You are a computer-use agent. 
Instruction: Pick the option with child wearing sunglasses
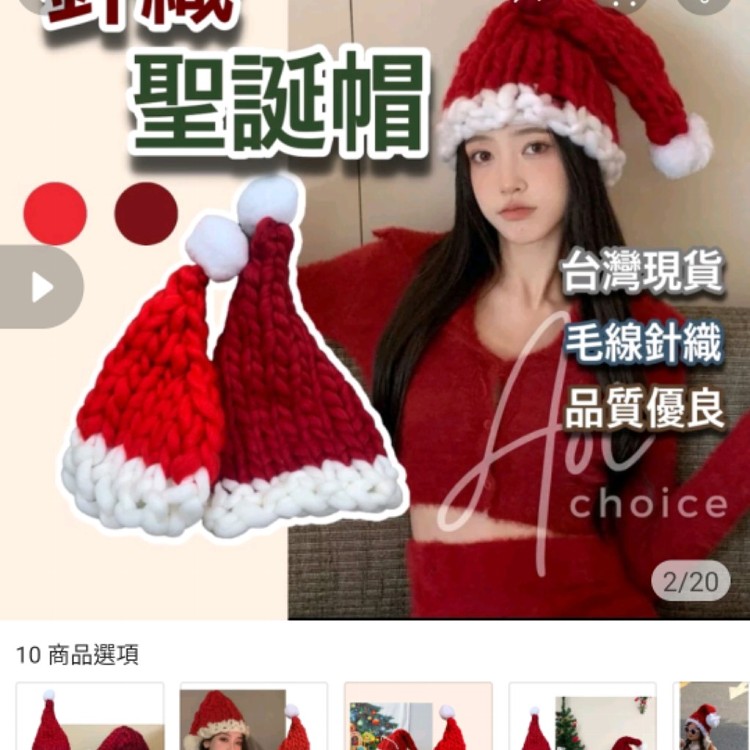pyautogui.click(x=712, y=720)
